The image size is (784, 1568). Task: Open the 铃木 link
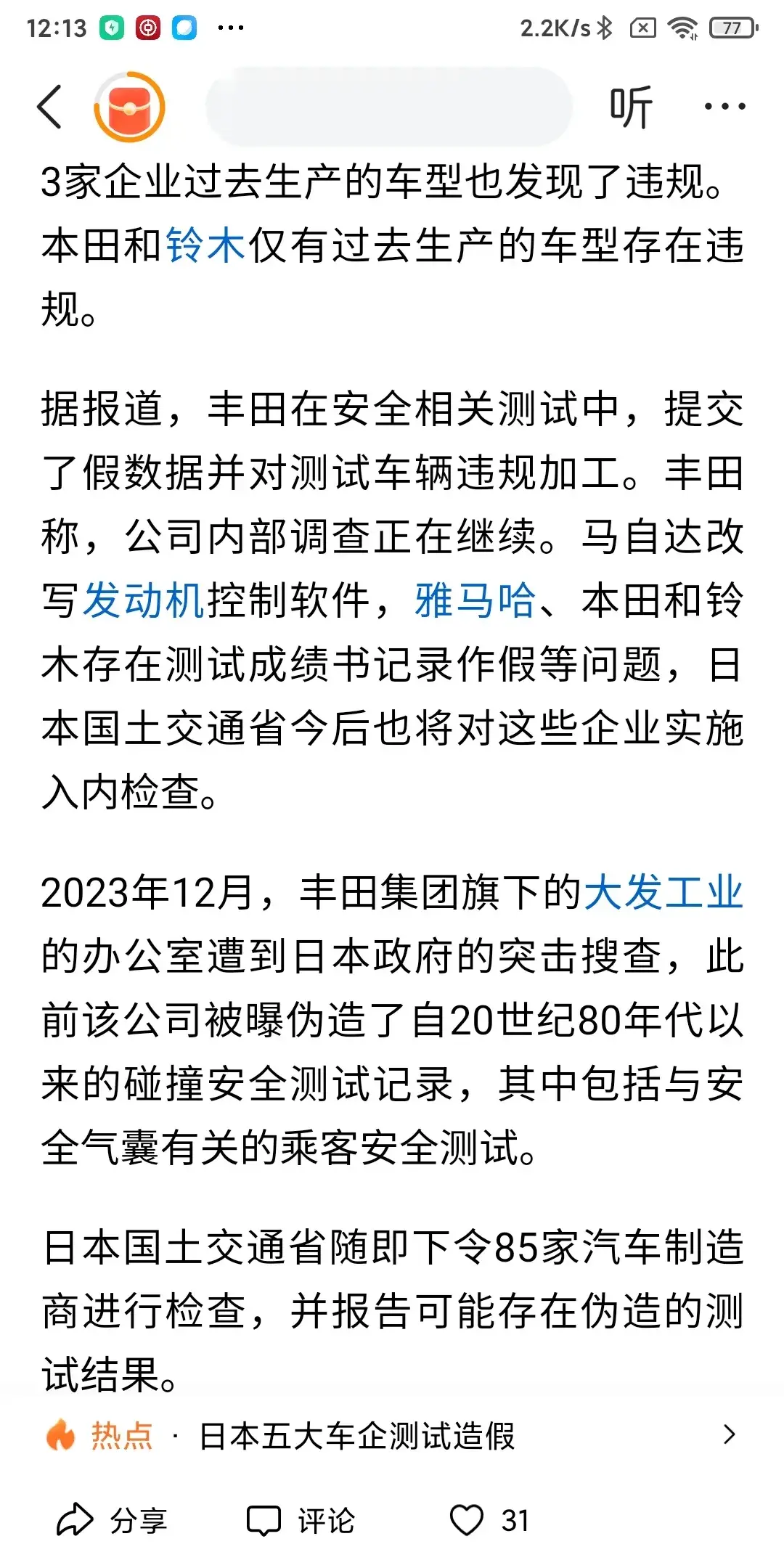[206, 245]
